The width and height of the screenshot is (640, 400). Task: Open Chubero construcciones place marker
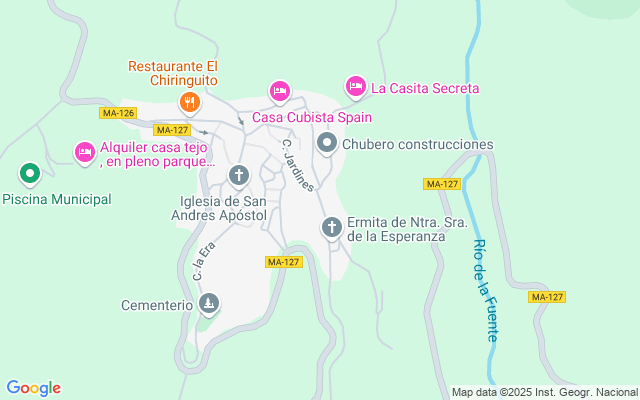pyautogui.click(x=326, y=144)
